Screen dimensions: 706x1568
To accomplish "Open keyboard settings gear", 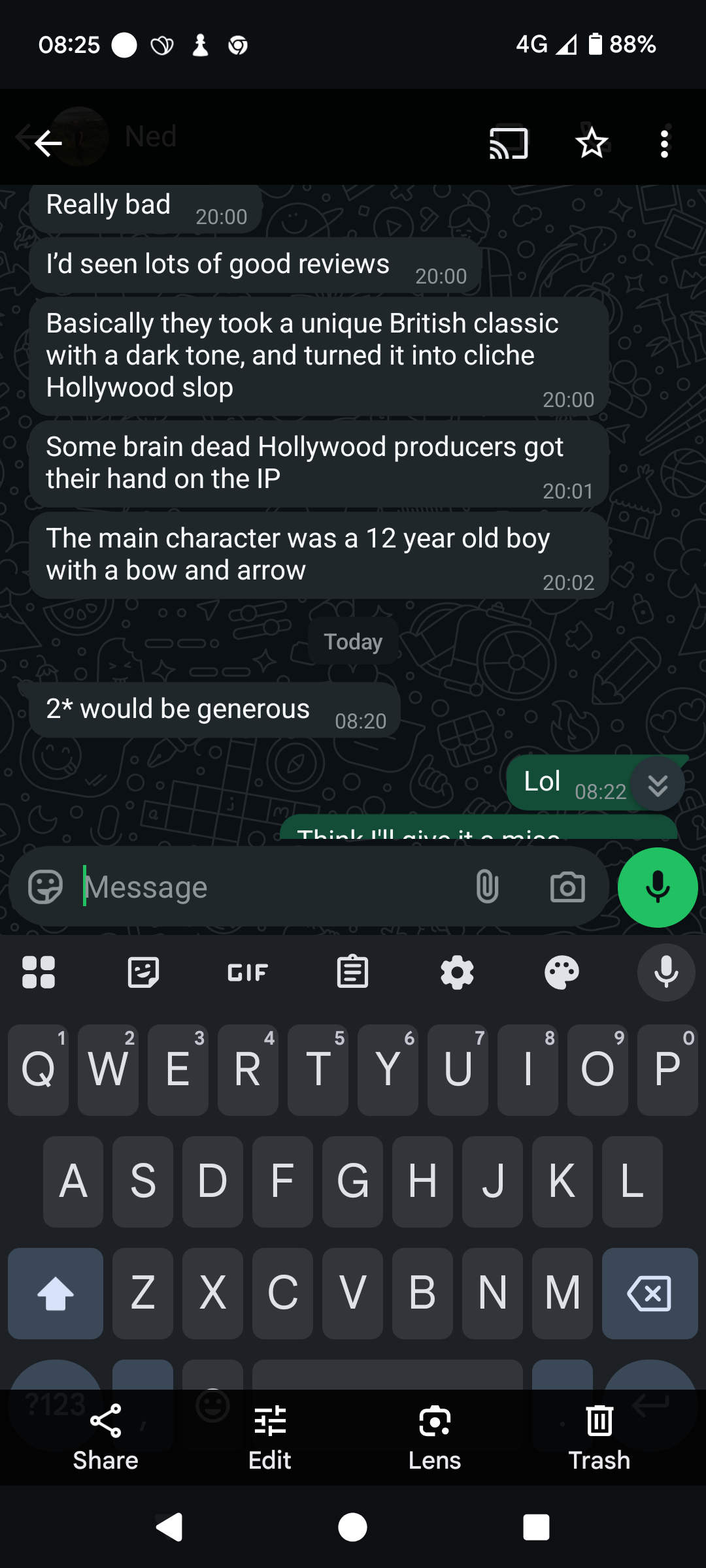I will (457, 972).
